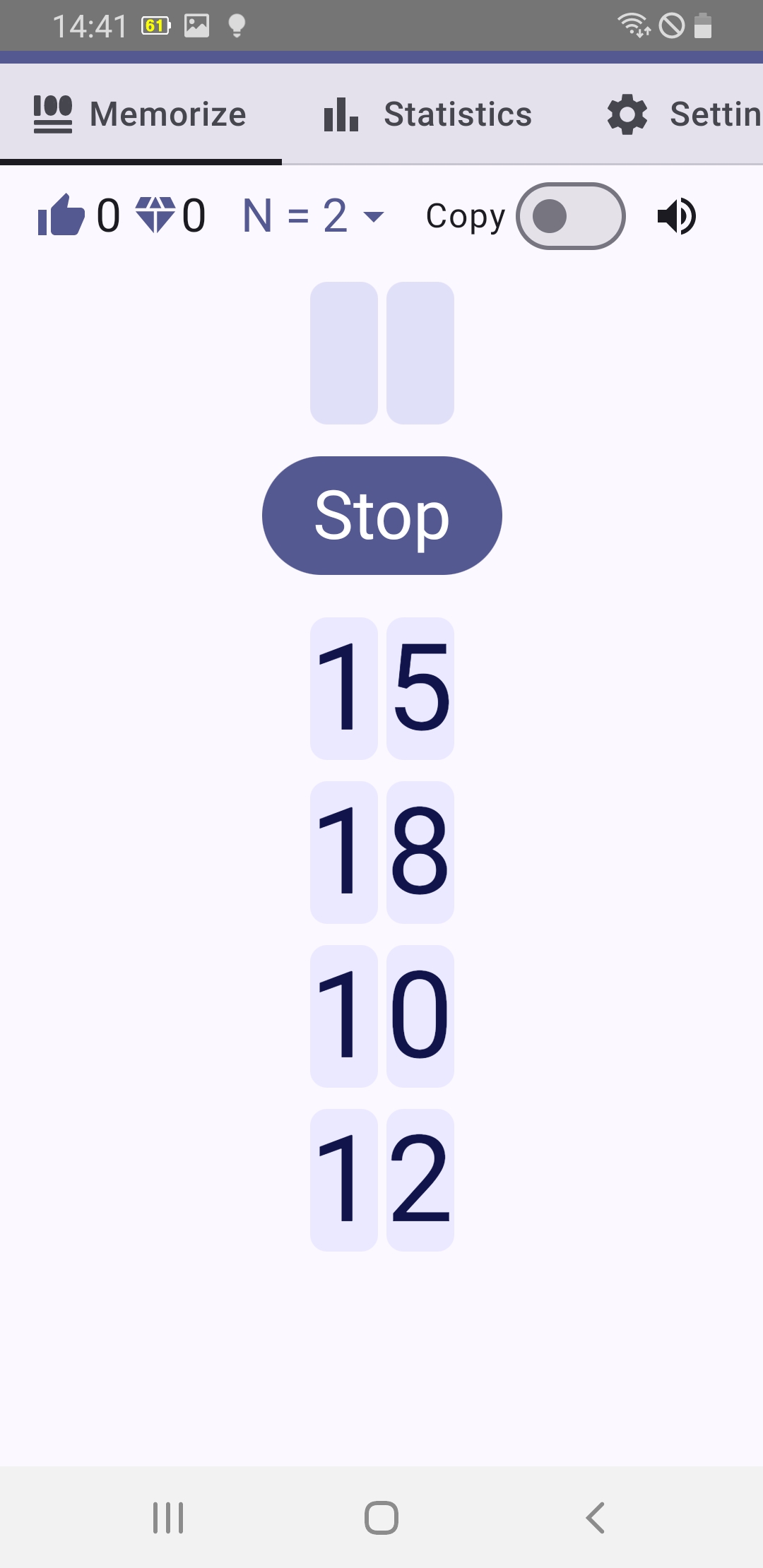This screenshot has width=763, height=1568.
Task: Tap the Stop button
Action: click(381, 516)
